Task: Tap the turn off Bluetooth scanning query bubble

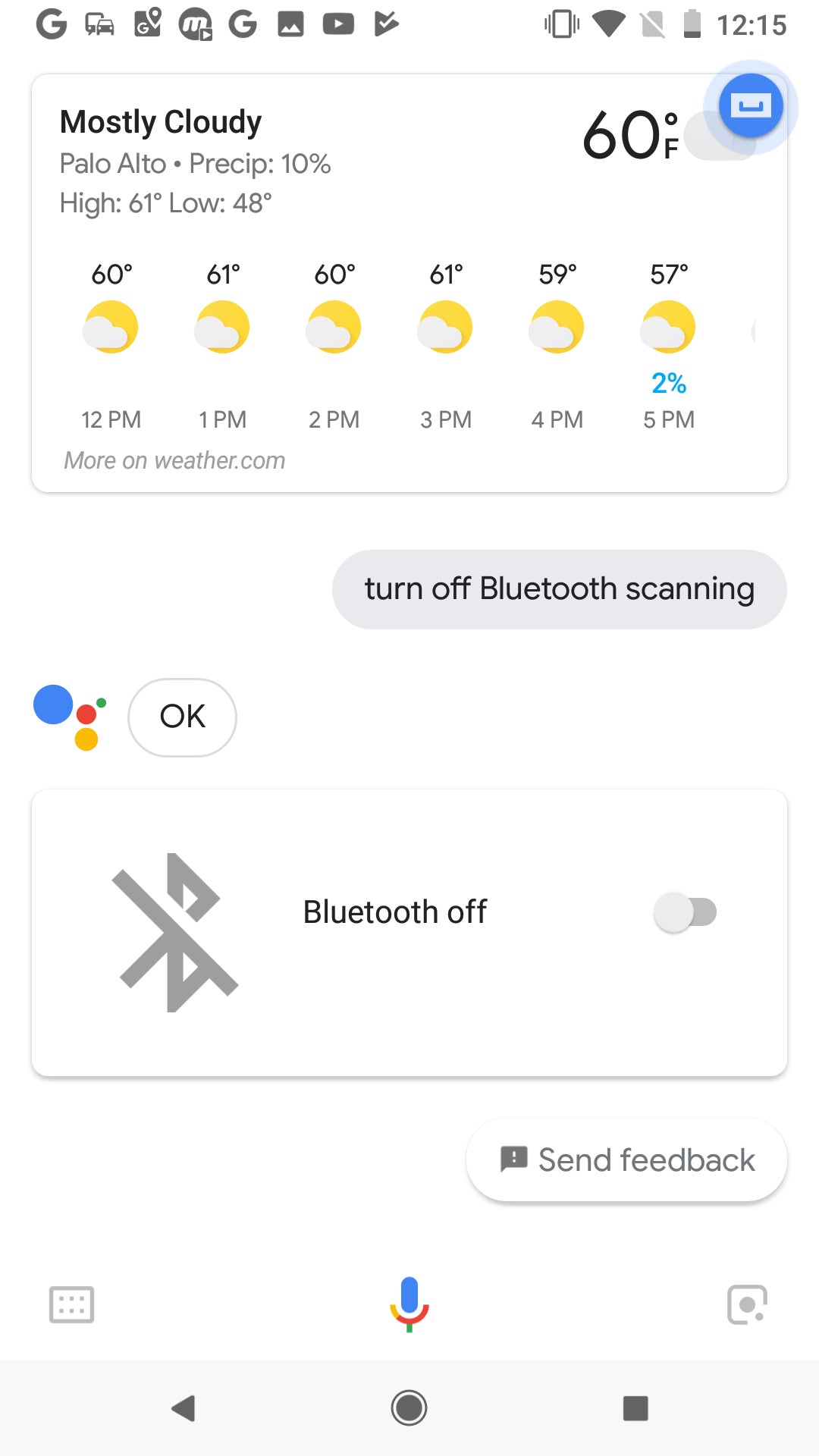Action: tap(560, 589)
